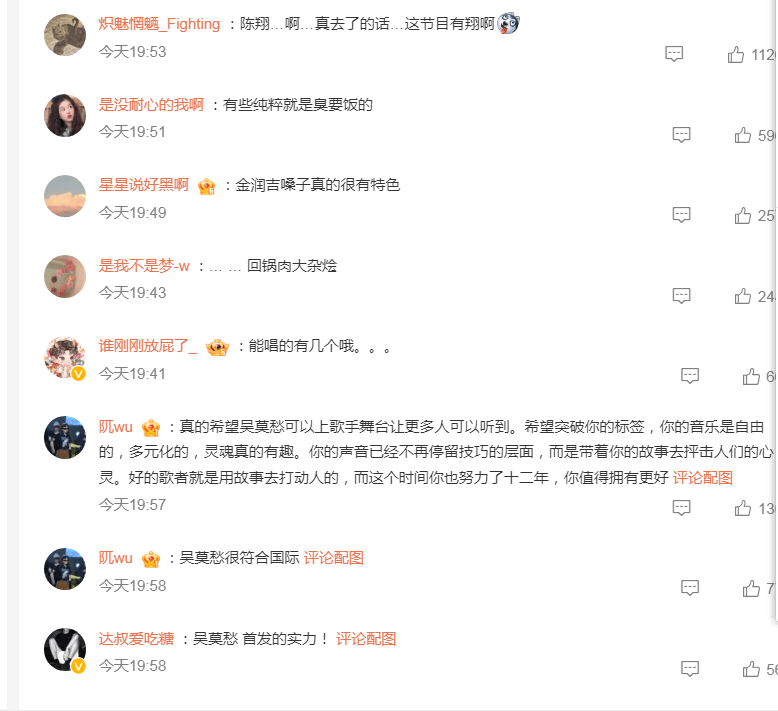The width and height of the screenshot is (778, 711).
Task: Like 是没耐心的我啊's comment
Action: click(742, 135)
